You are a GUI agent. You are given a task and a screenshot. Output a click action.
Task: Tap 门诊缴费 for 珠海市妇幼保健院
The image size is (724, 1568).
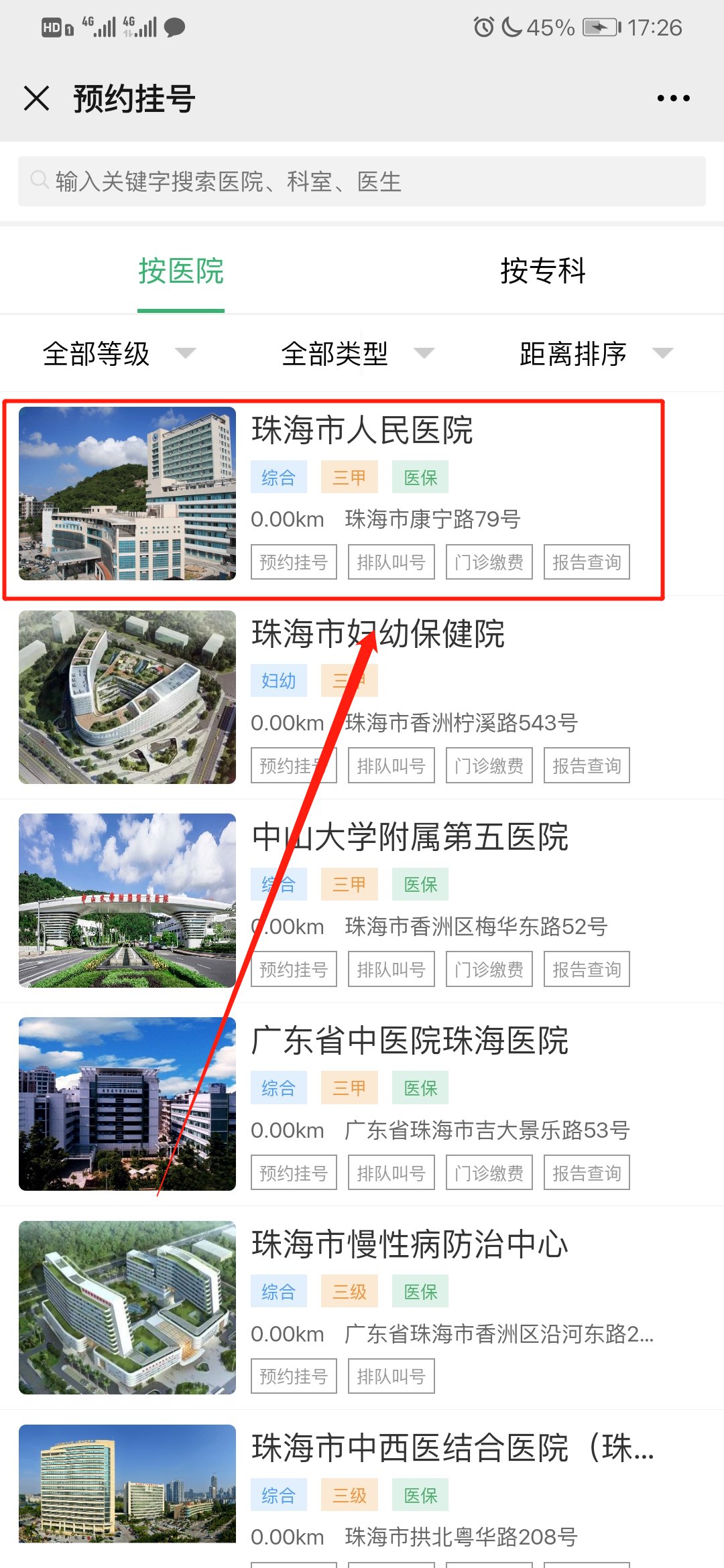(489, 766)
